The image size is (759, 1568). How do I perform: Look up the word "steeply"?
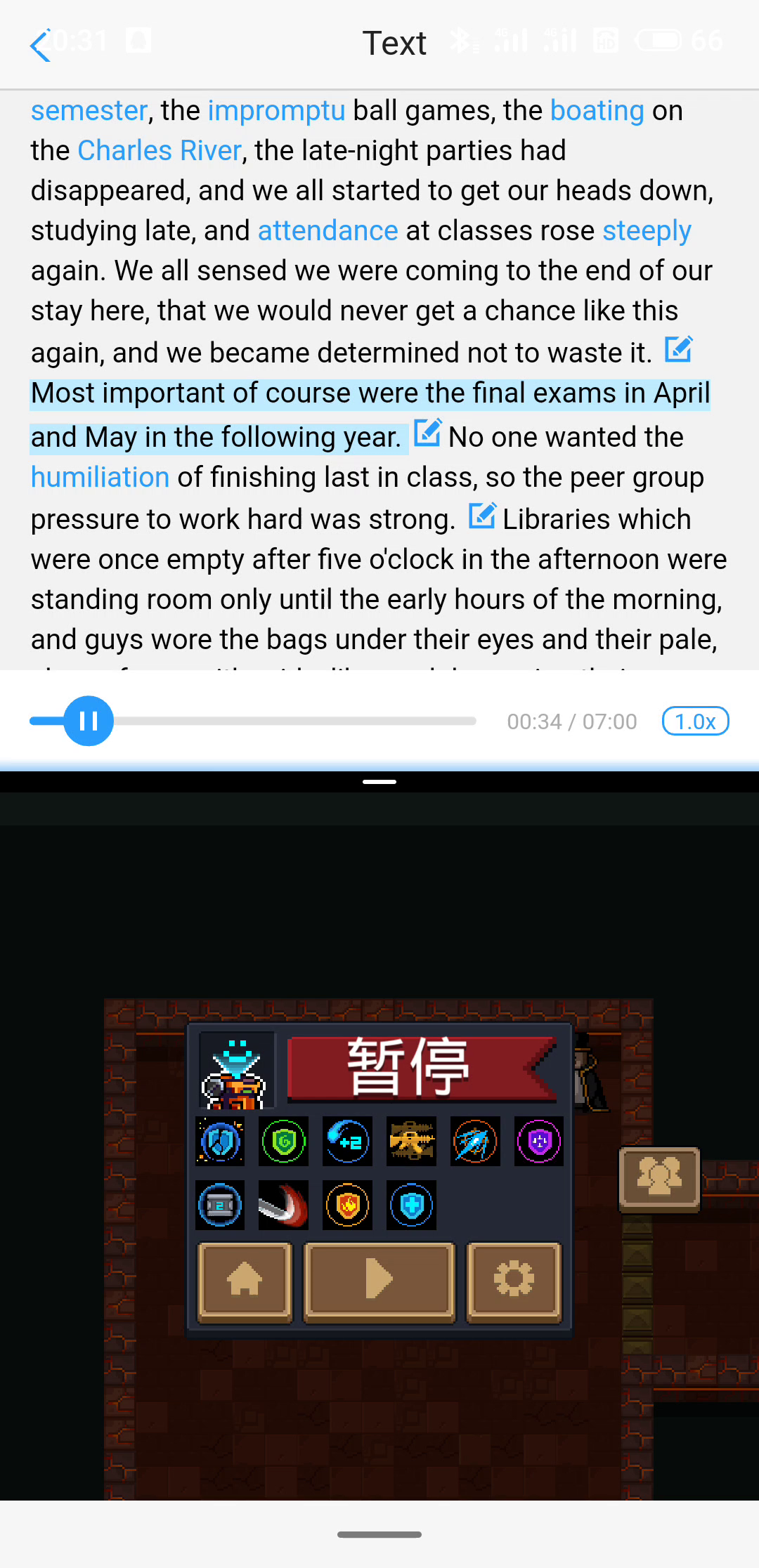pyautogui.click(x=647, y=230)
